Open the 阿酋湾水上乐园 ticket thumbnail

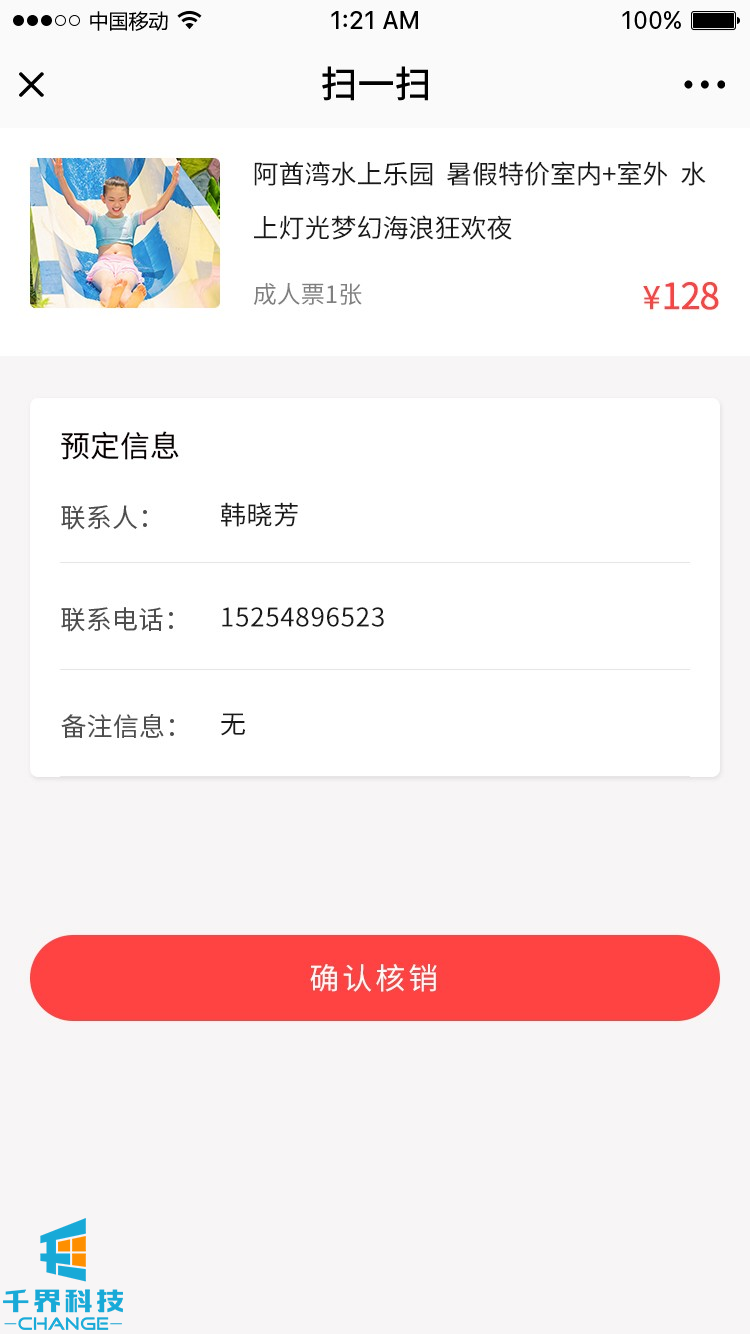[125, 233]
